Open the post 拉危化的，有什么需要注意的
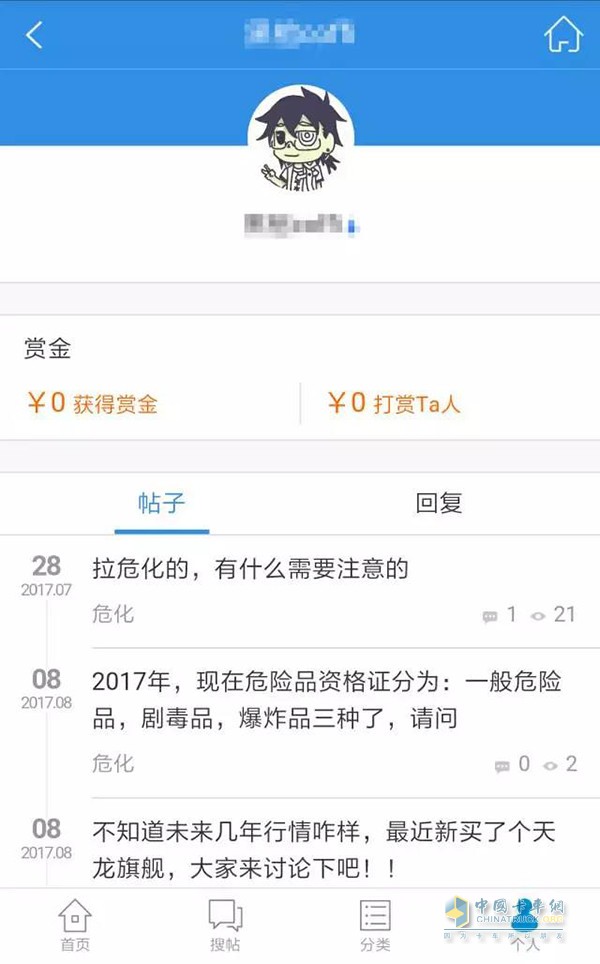 [250, 570]
